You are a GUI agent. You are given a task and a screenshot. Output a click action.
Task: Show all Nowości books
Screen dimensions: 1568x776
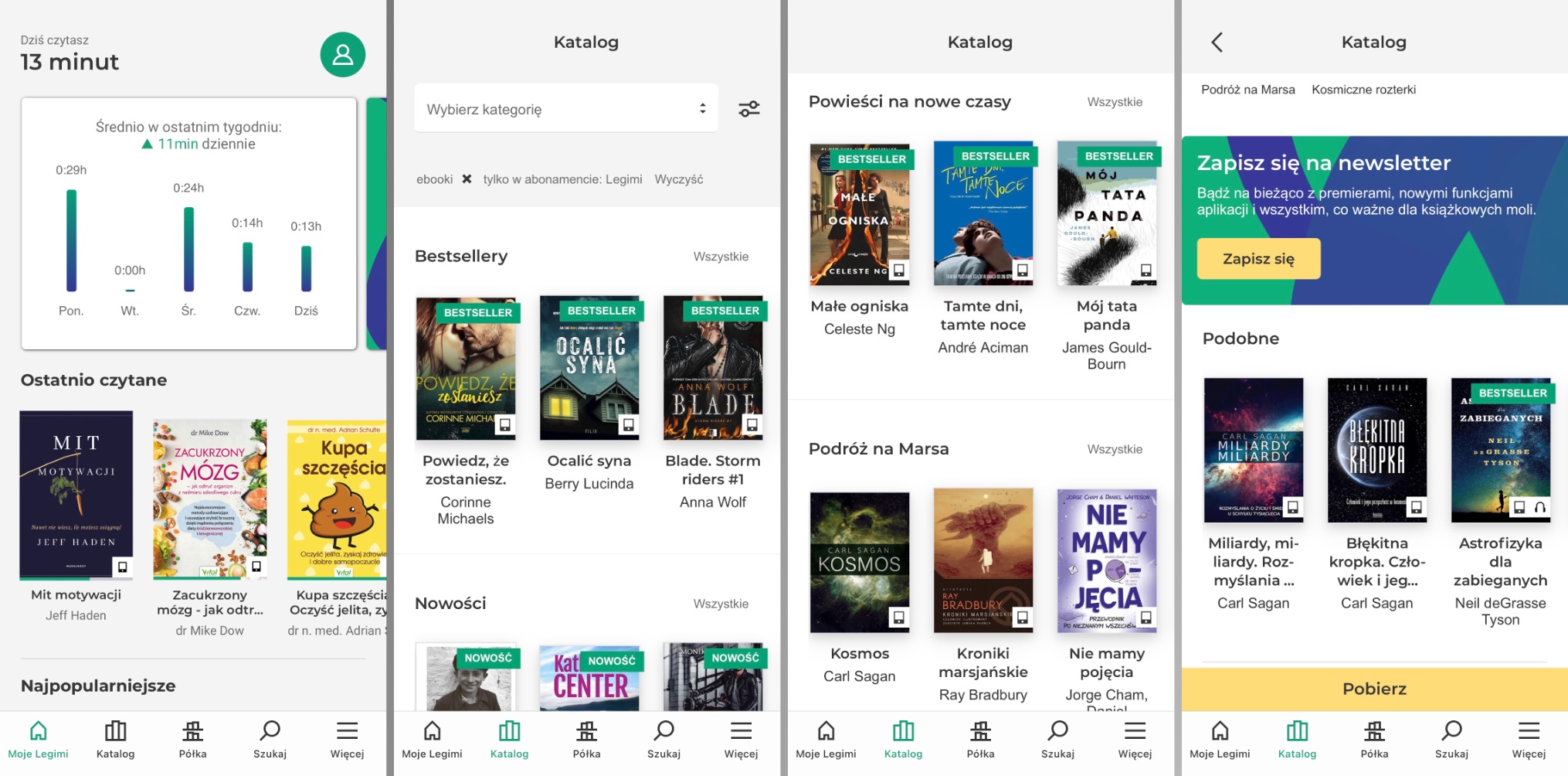tap(720, 604)
